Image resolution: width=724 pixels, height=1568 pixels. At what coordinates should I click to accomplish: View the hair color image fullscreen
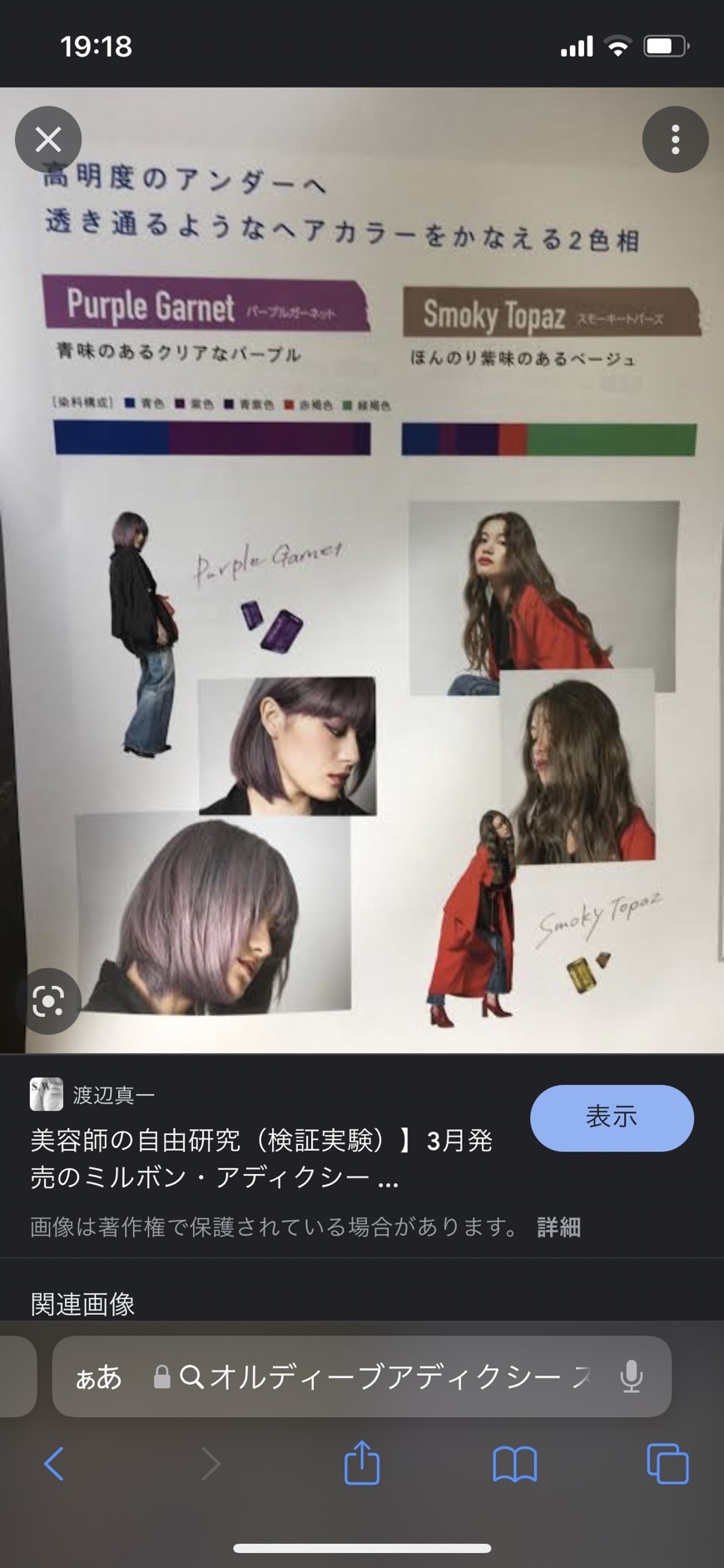coord(362,583)
